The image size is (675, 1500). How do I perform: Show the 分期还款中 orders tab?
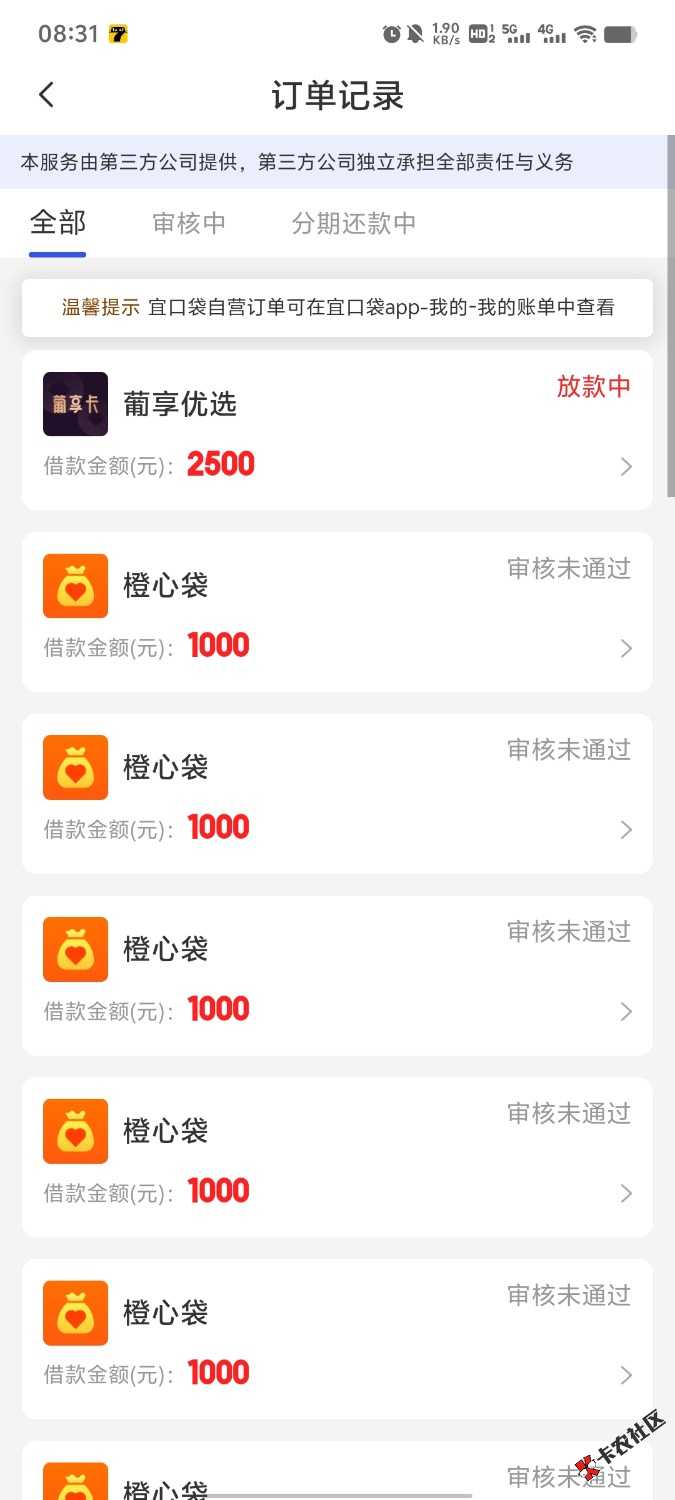[353, 223]
